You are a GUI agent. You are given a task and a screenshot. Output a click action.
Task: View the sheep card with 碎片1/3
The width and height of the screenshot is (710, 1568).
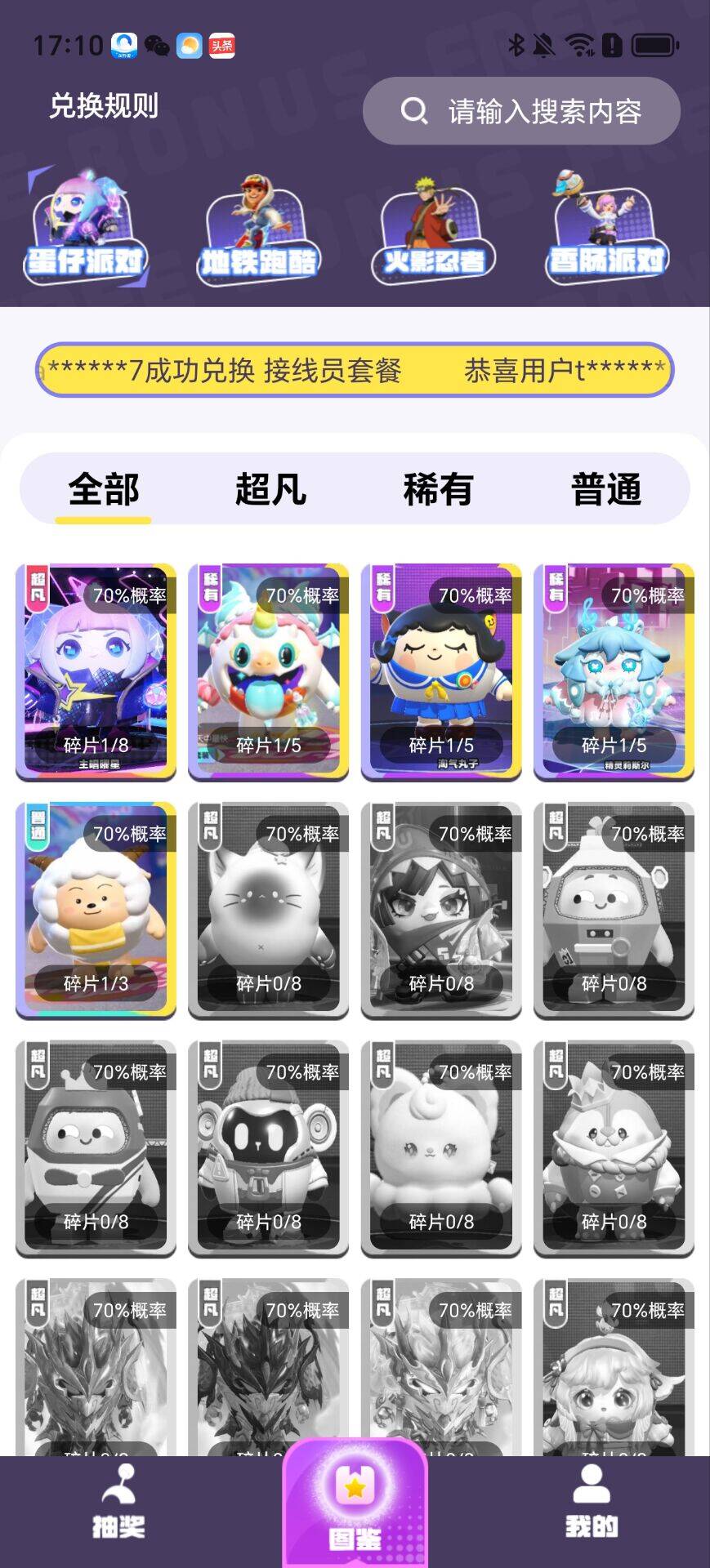click(96, 910)
